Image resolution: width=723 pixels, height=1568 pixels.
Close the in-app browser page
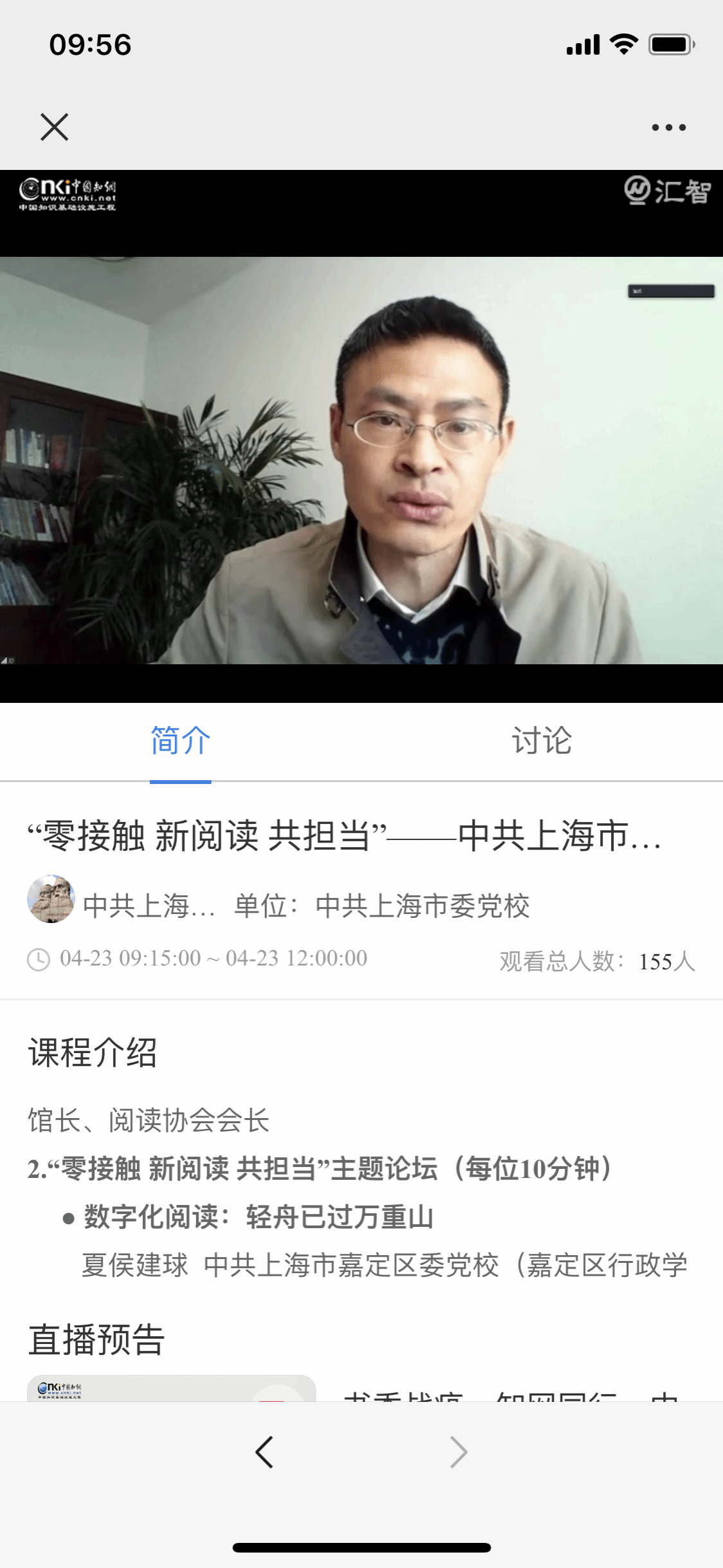pyautogui.click(x=54, y=127)
